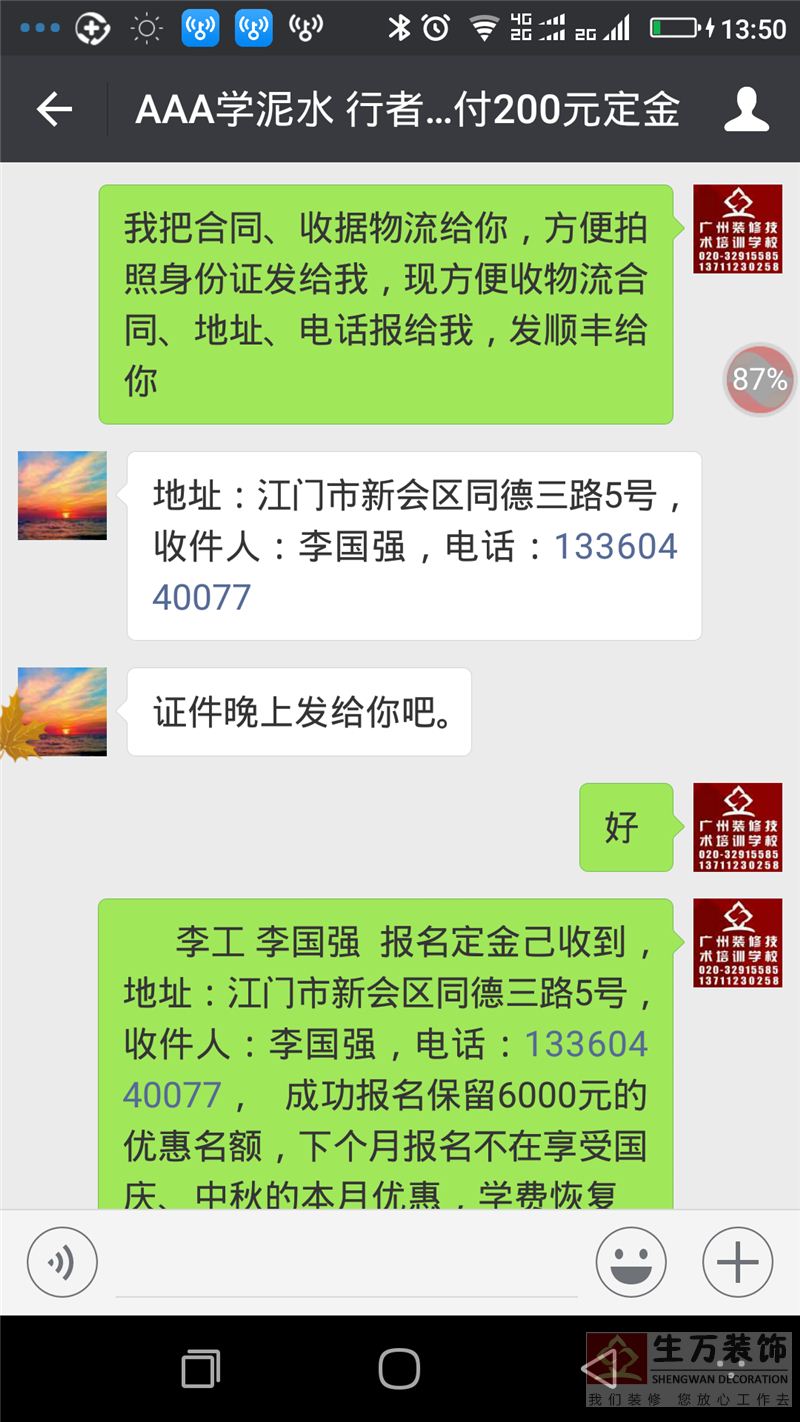This screenshot has height=1422, width=800.
Task: Tap the floating 87% bubble
Action: pos(760,380)
